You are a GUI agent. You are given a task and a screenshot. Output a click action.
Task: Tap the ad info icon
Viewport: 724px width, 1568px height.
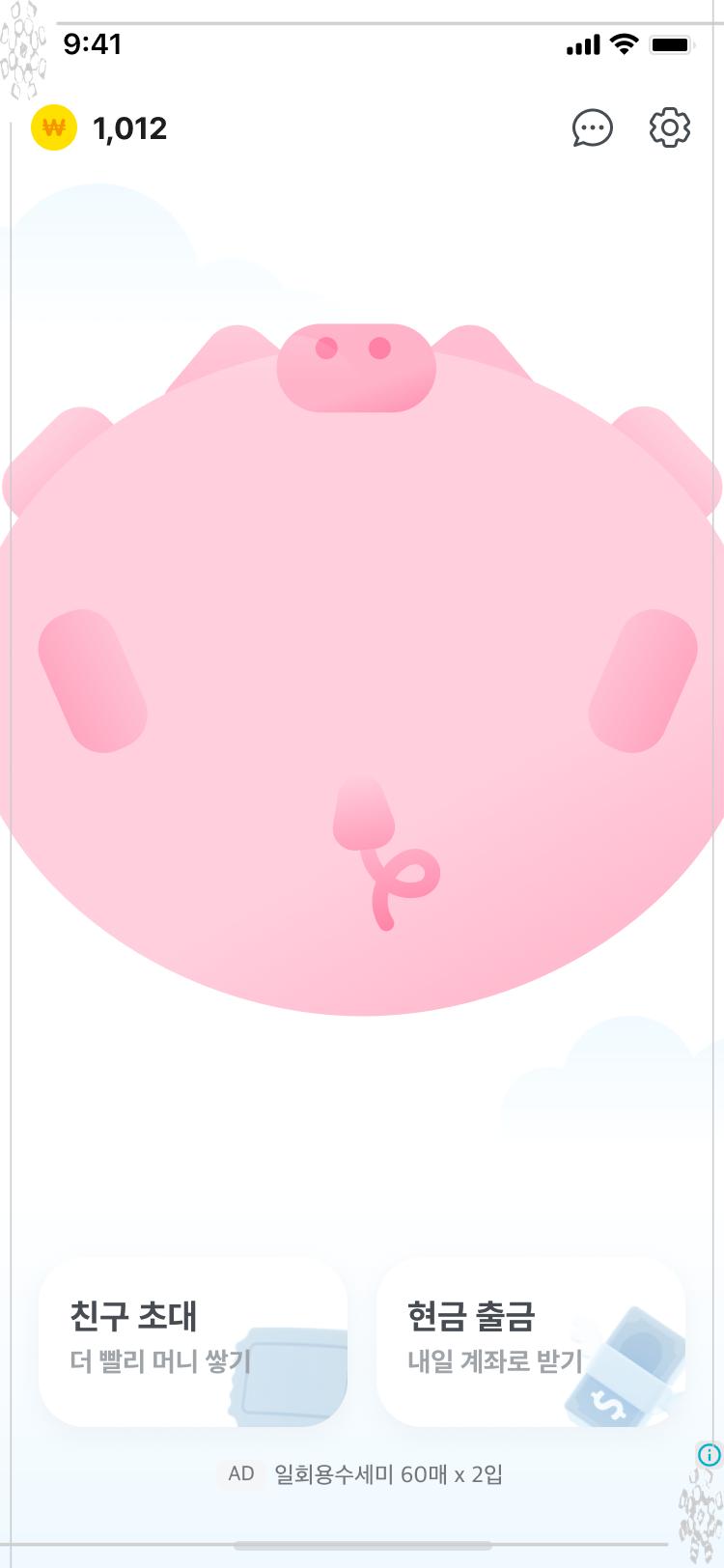[710, 1454]
